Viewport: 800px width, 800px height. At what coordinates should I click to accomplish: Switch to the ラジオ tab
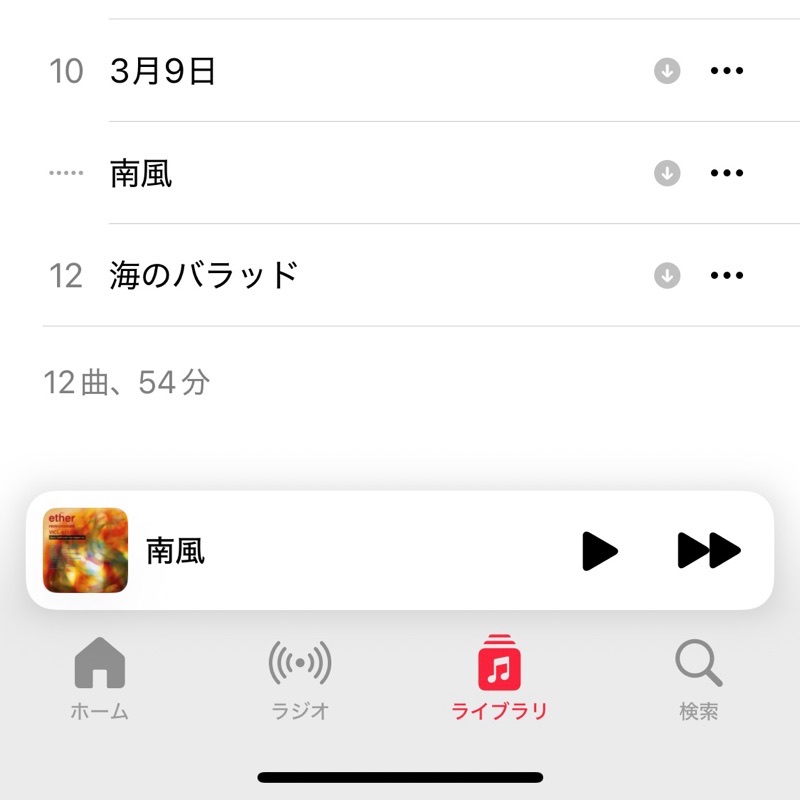300,680
